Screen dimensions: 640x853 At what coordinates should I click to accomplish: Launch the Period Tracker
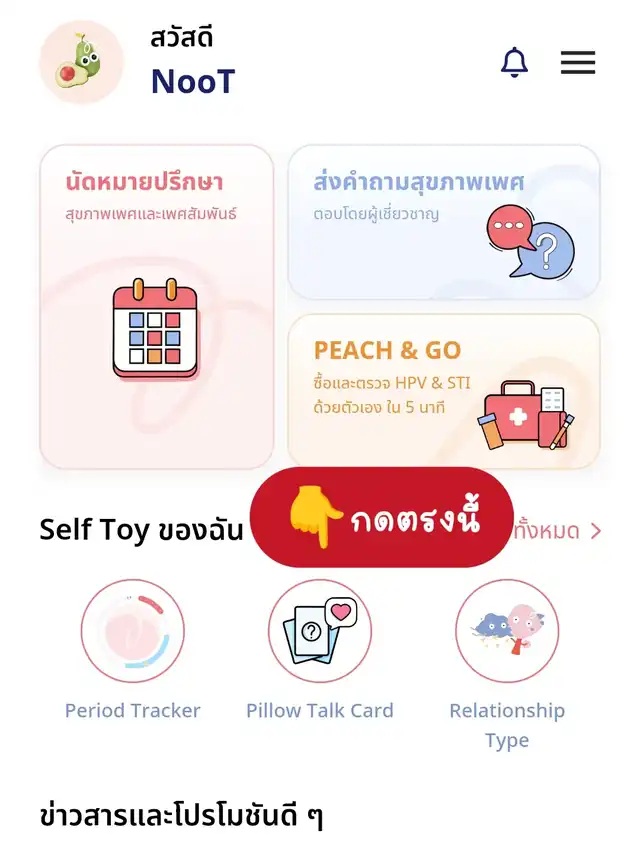[132, 632]
